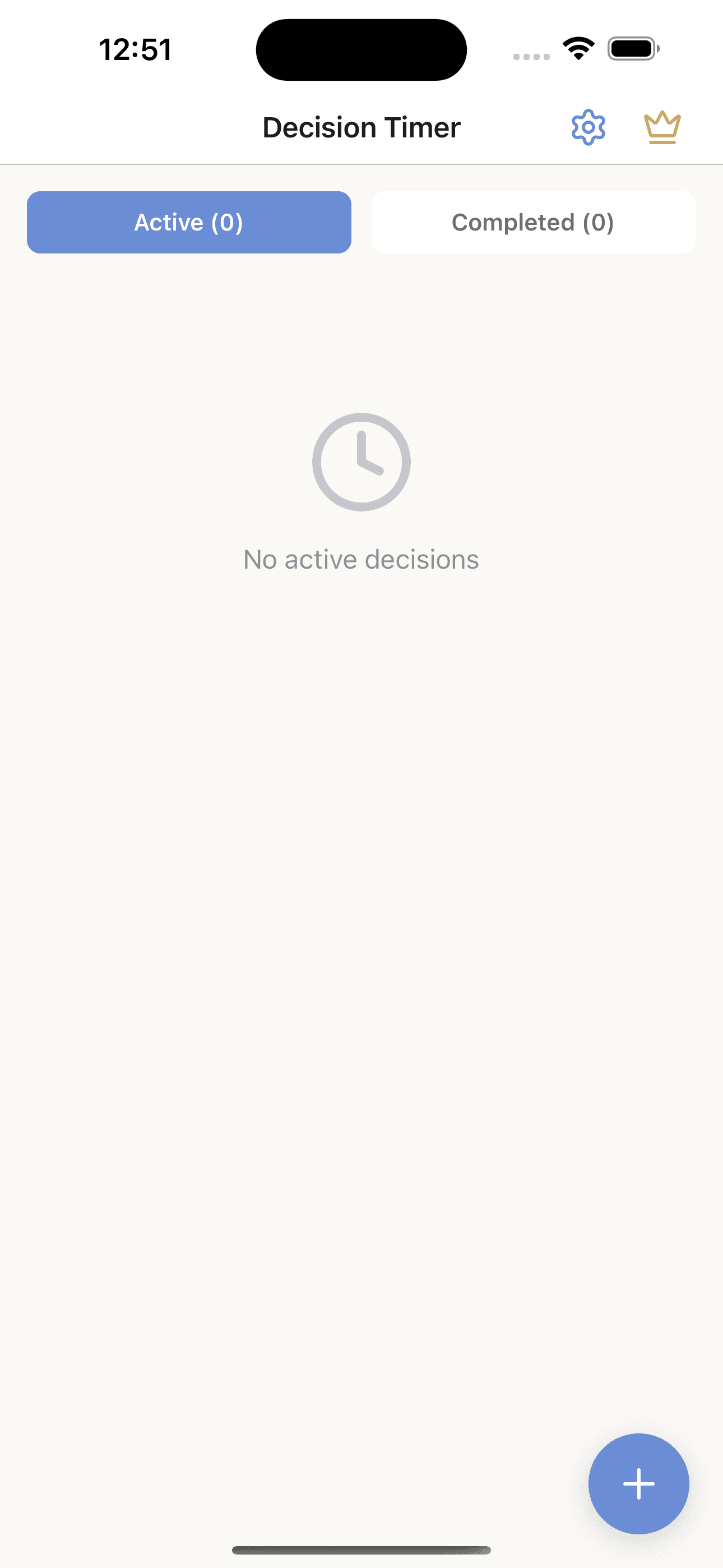Image resolution: width=723 pixels, height=1568 pixels.
Task: Open premium upgrade via crown symbol
Action: tap(662, 127)
